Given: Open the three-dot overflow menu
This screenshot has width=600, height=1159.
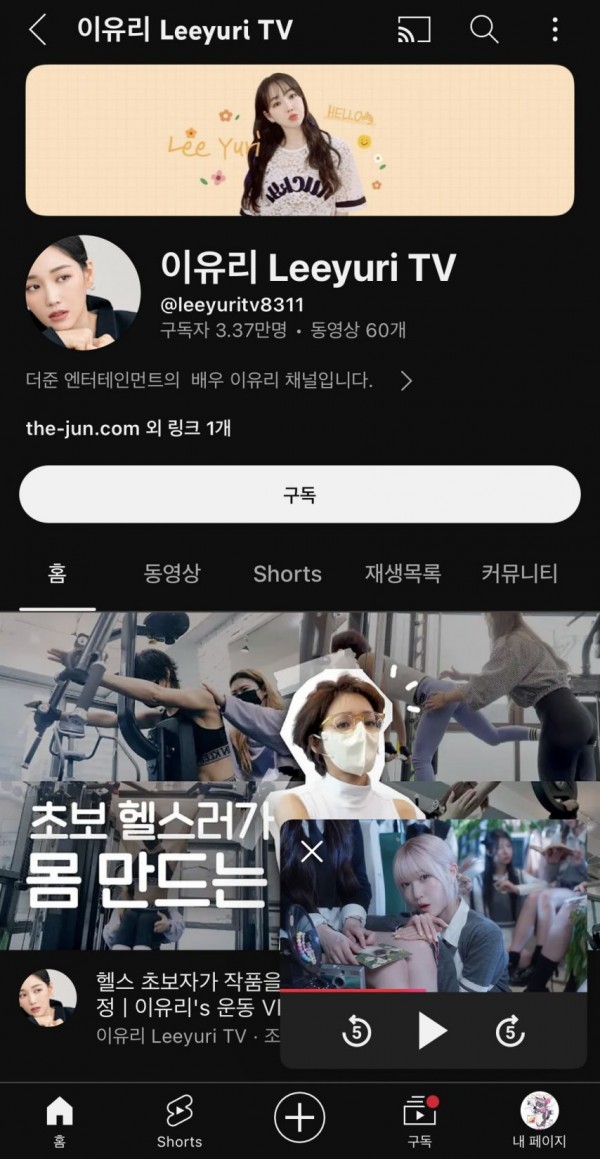Looking at the screenshot, I should tap(555, 30).
